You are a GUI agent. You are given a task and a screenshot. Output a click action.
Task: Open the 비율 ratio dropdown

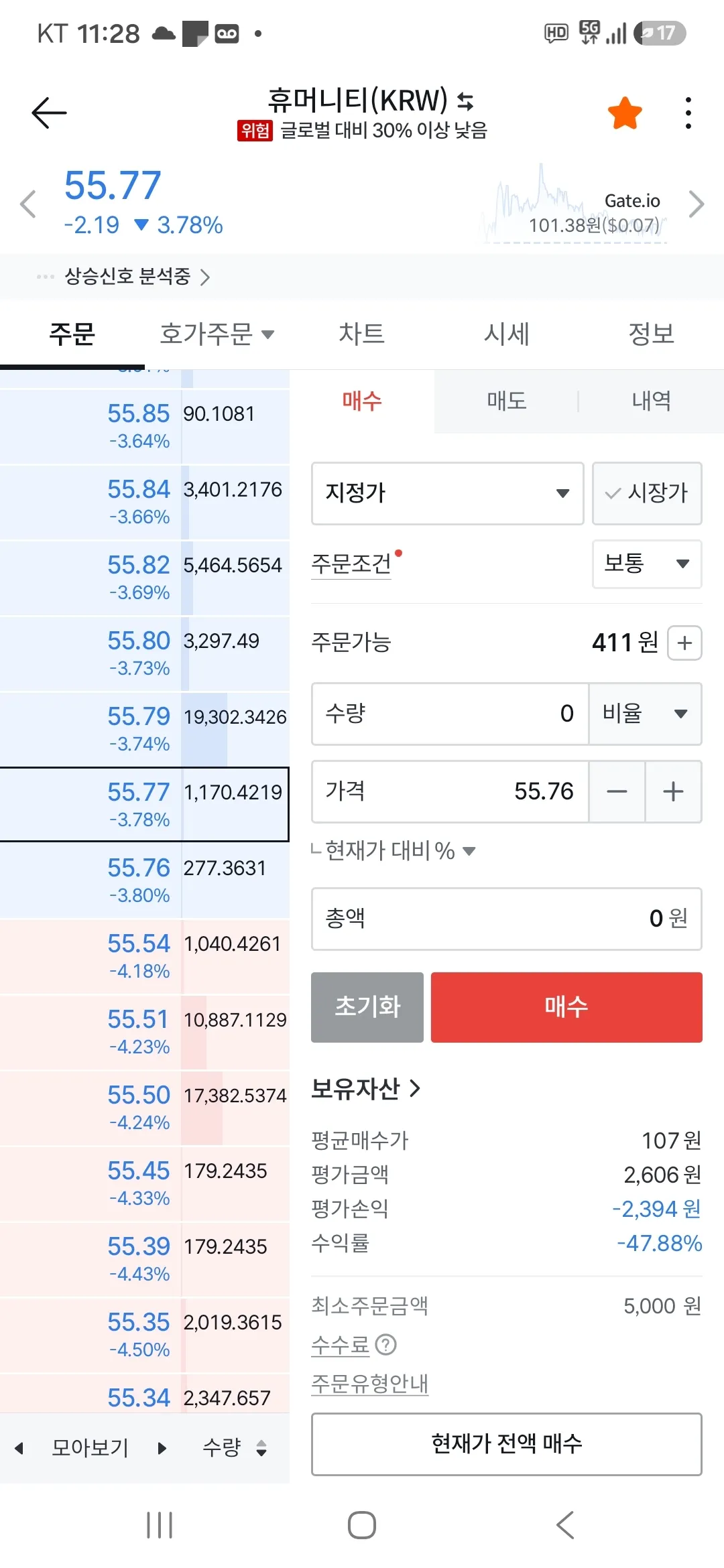645,714
